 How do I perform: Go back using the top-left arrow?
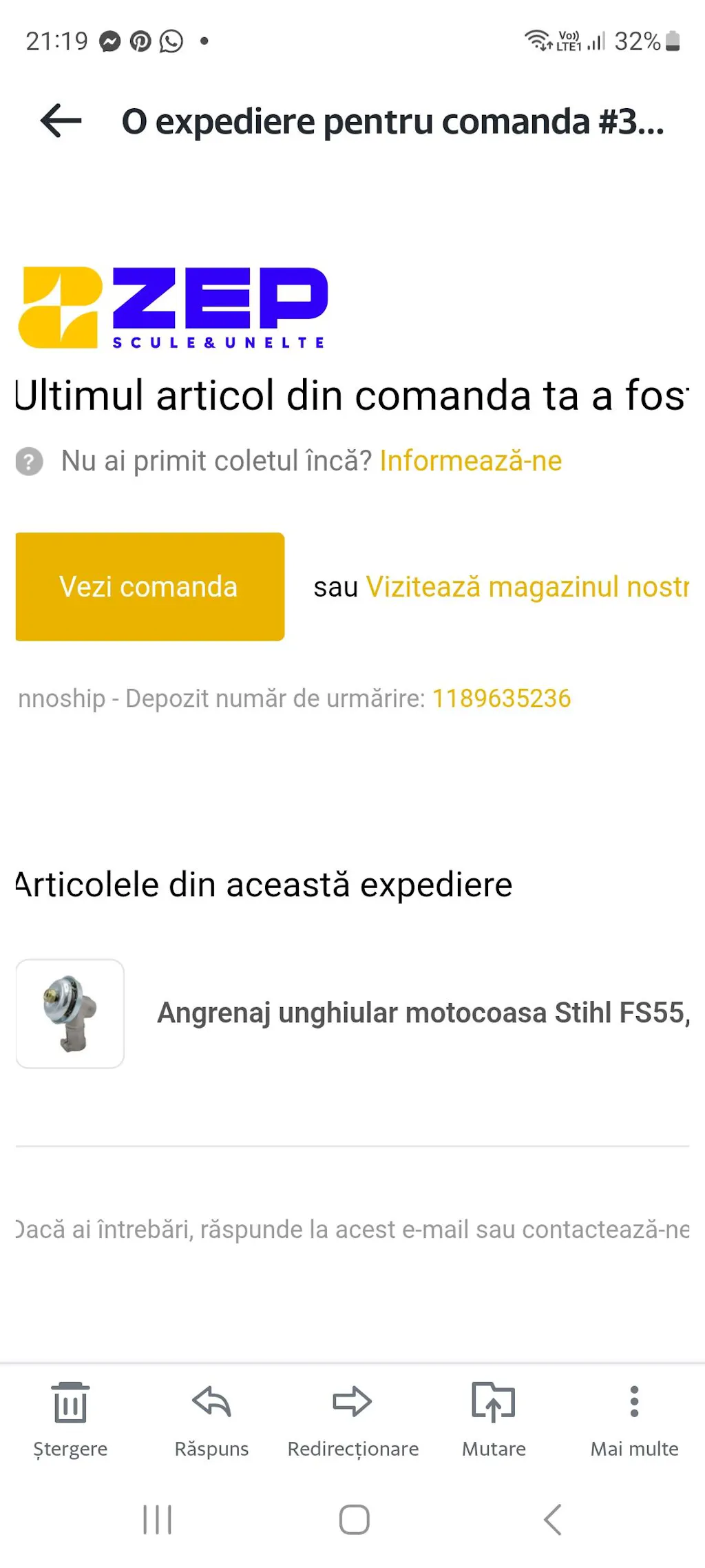[61, 121]
